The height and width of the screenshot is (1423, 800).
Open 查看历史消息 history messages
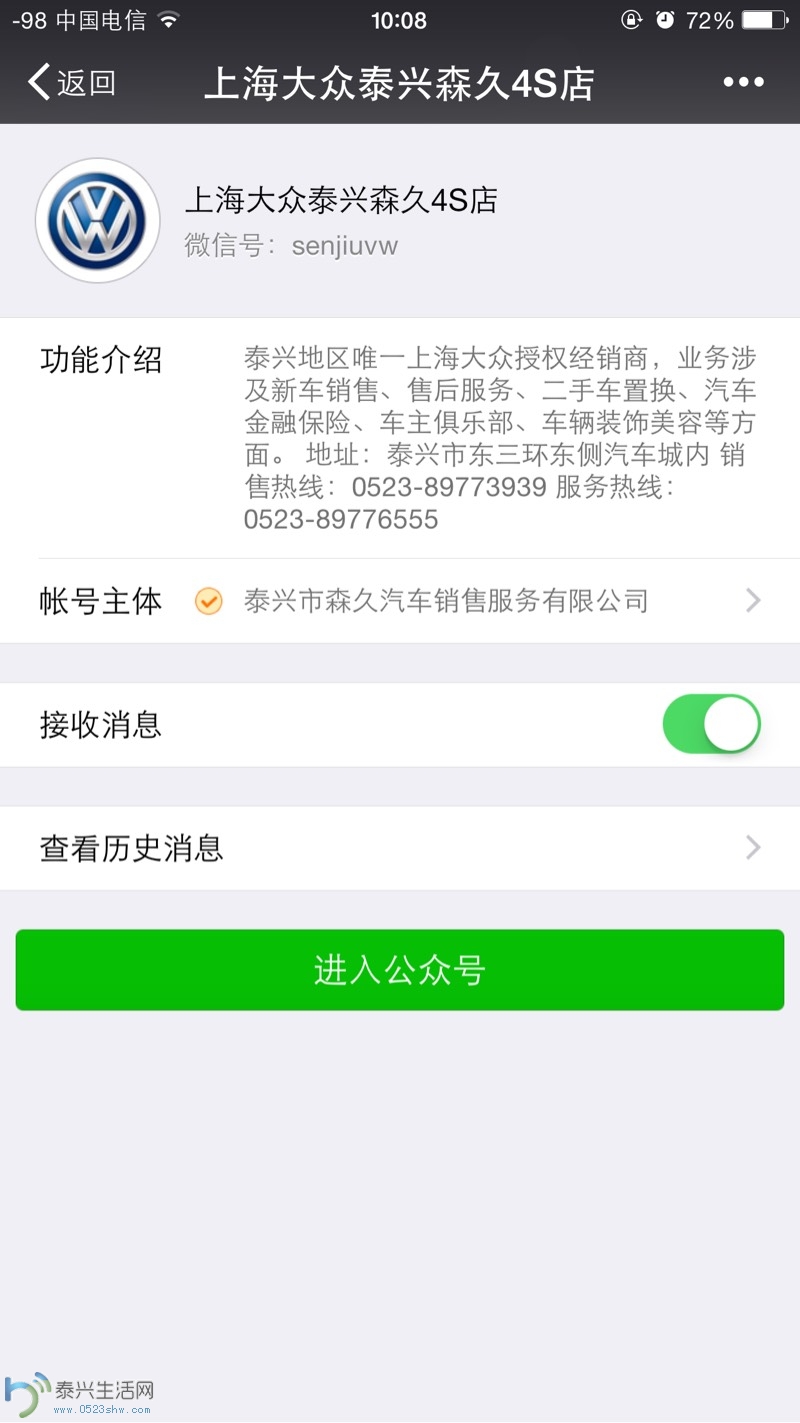pyautogui.click(x=400, y=848)
